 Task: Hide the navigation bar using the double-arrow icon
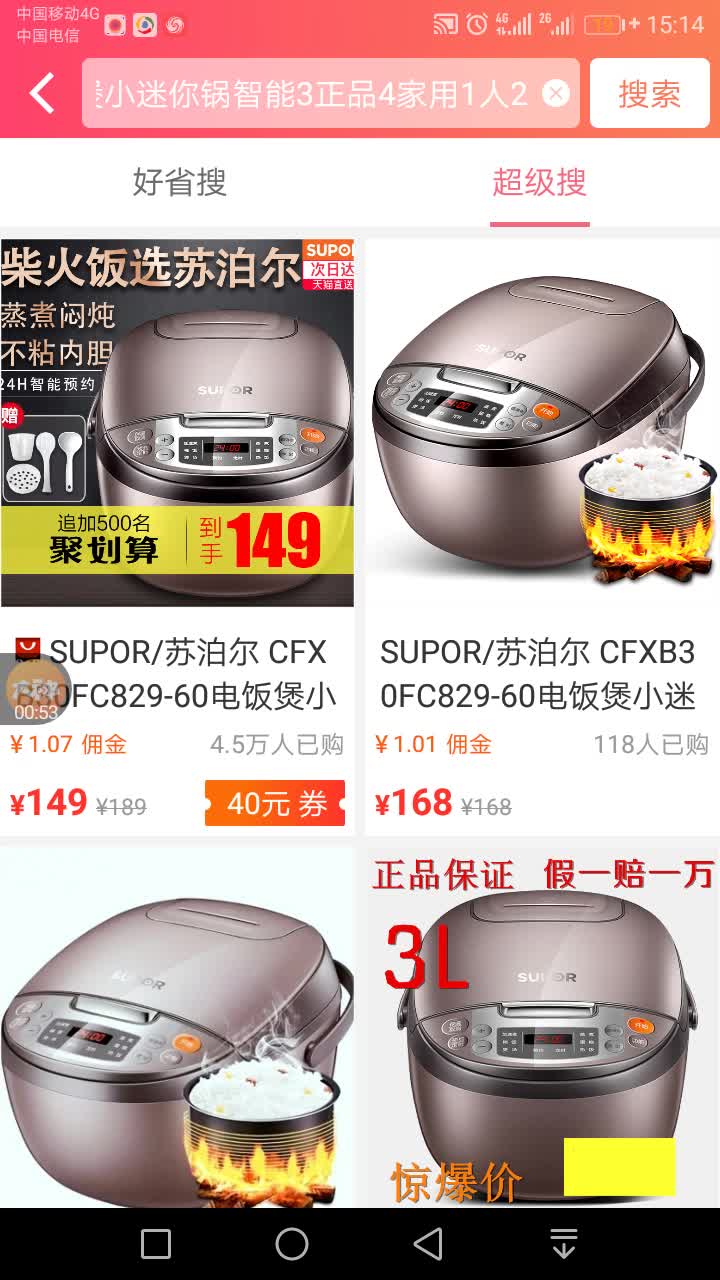563,1244
